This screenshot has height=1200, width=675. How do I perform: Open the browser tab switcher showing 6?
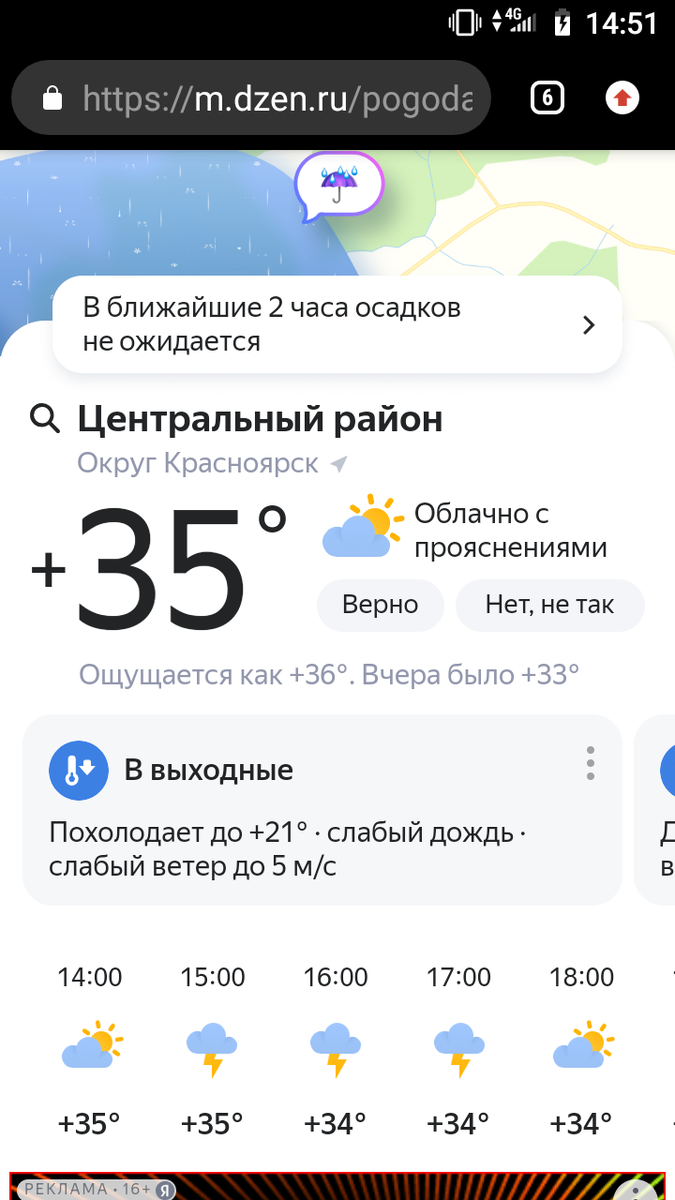[x=547, y=98]
